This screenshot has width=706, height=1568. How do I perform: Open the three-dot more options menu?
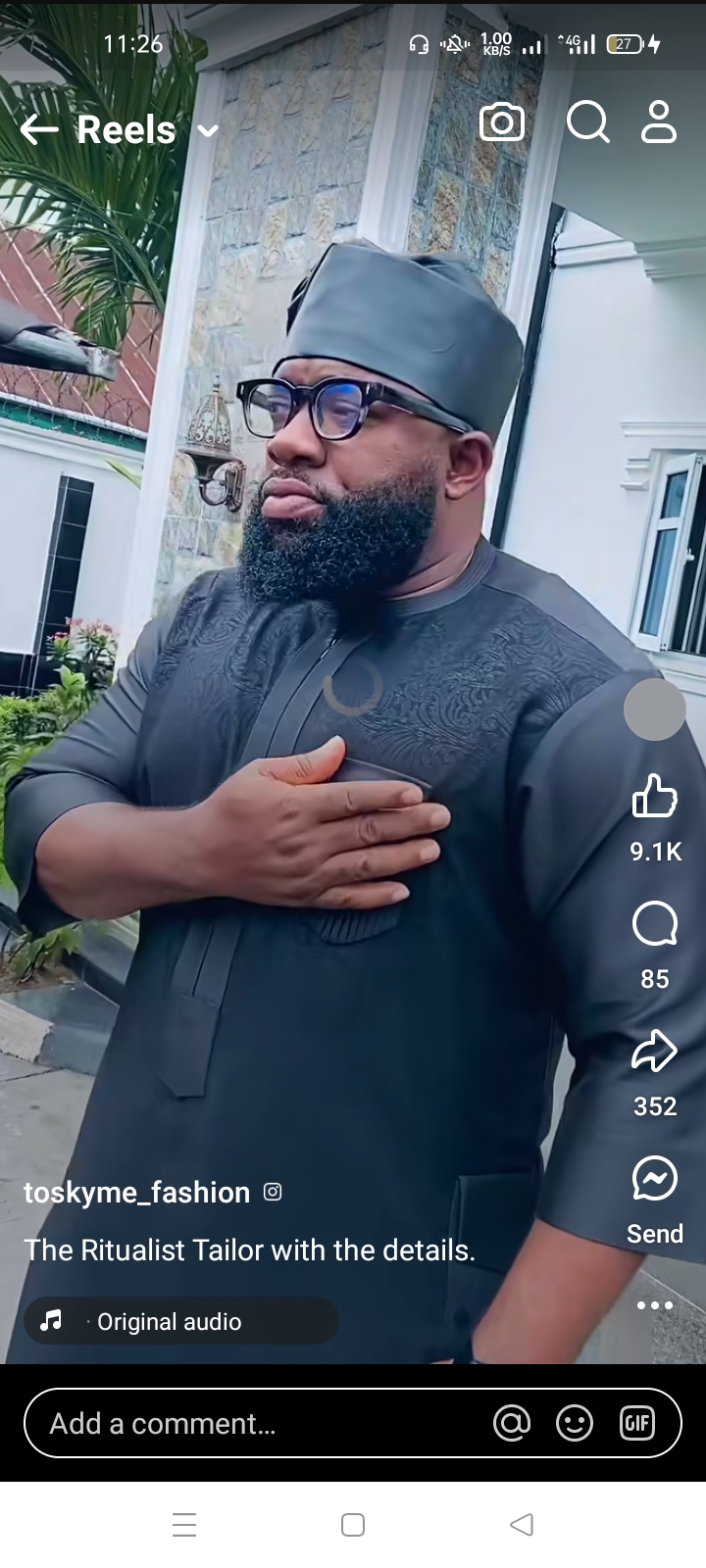point(655,1305)
